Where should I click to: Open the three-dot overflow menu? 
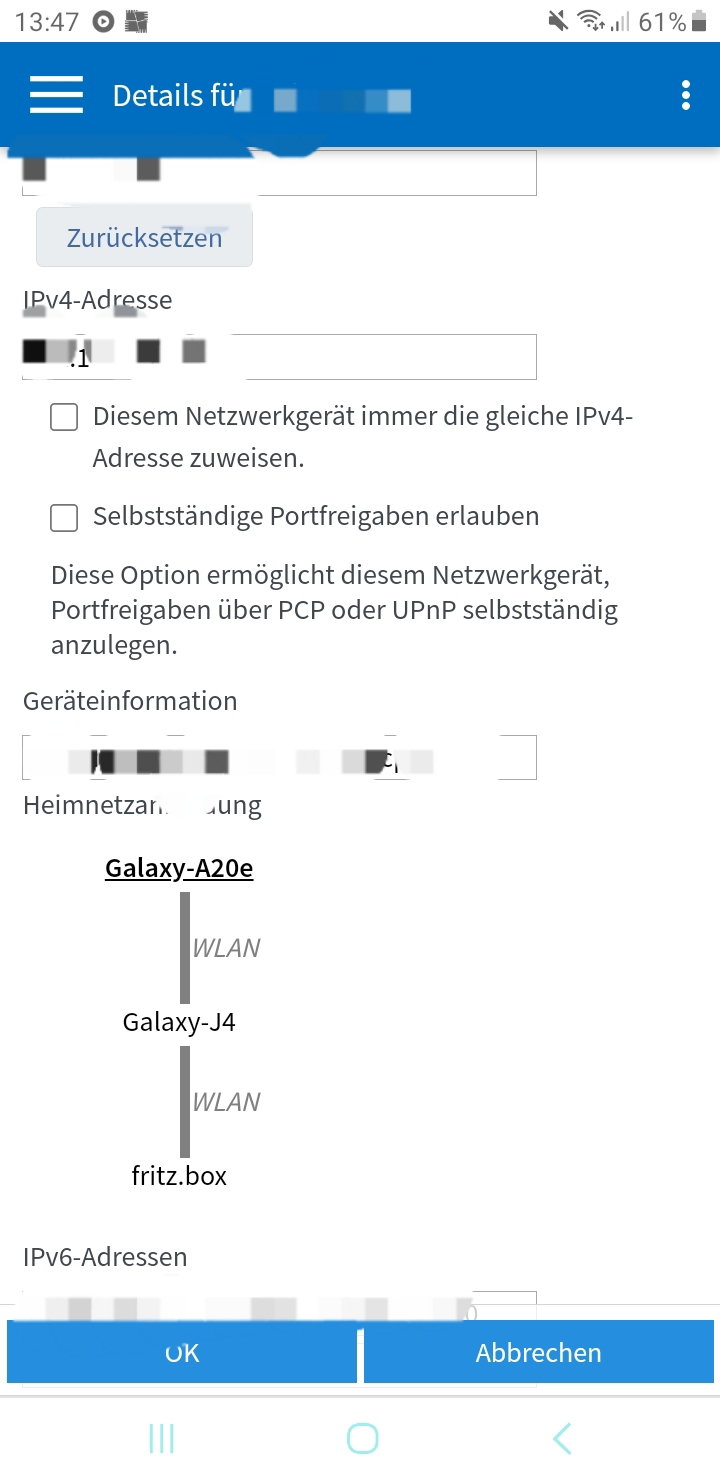point(685,95)
